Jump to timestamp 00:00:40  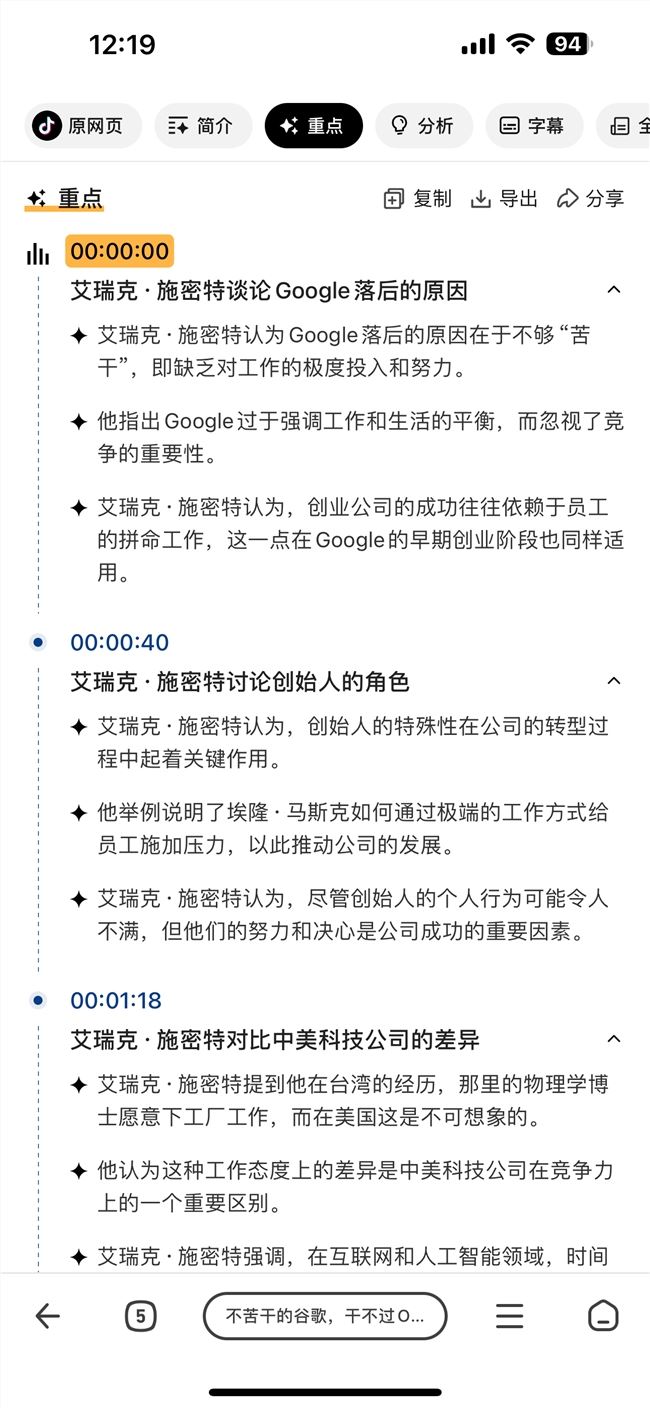coord(120,643)
